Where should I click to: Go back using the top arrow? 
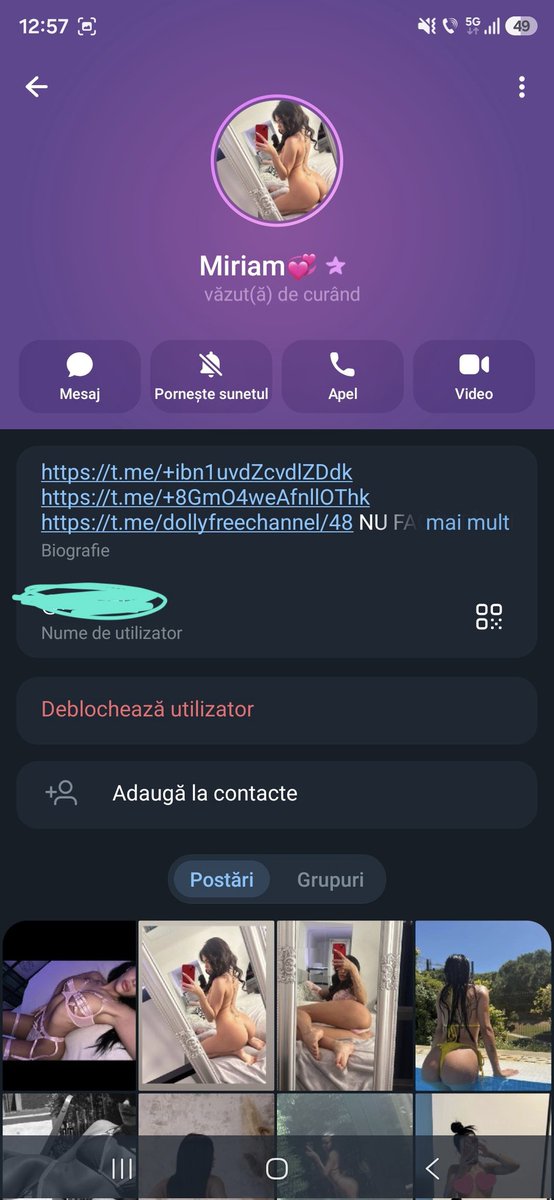click(37, 87)
